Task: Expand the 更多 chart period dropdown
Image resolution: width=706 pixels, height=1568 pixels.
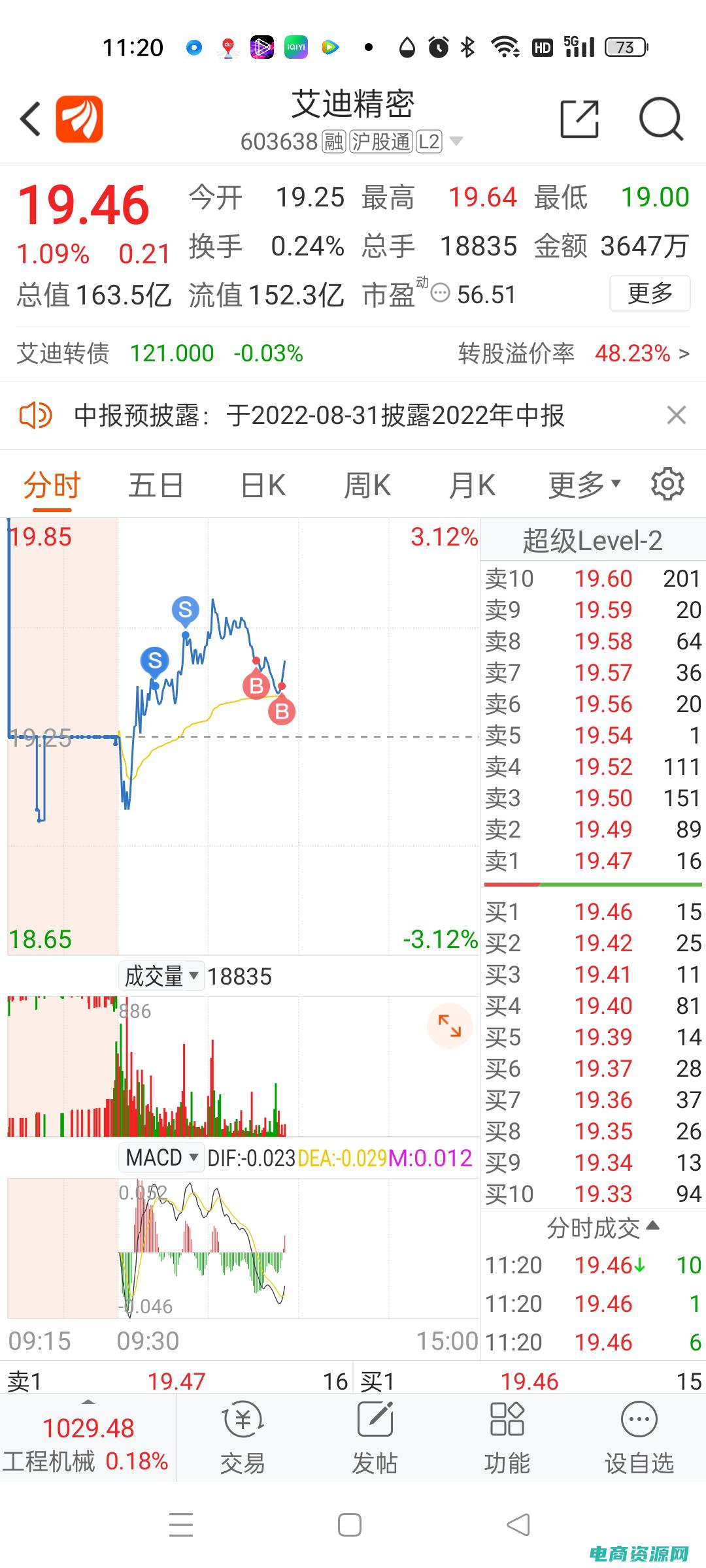Action: tap(584, 485)
